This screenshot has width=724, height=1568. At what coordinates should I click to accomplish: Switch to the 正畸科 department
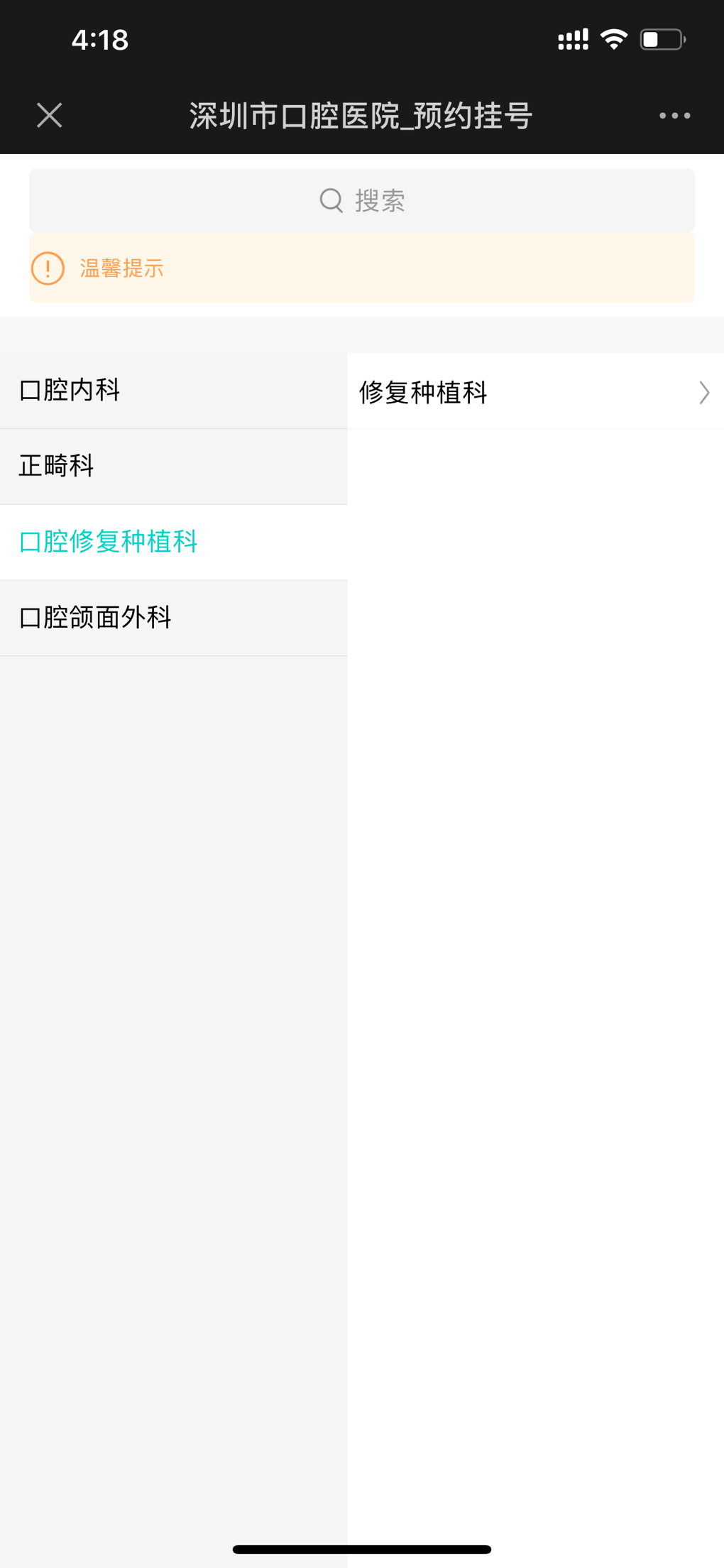[x=174, y=467]
